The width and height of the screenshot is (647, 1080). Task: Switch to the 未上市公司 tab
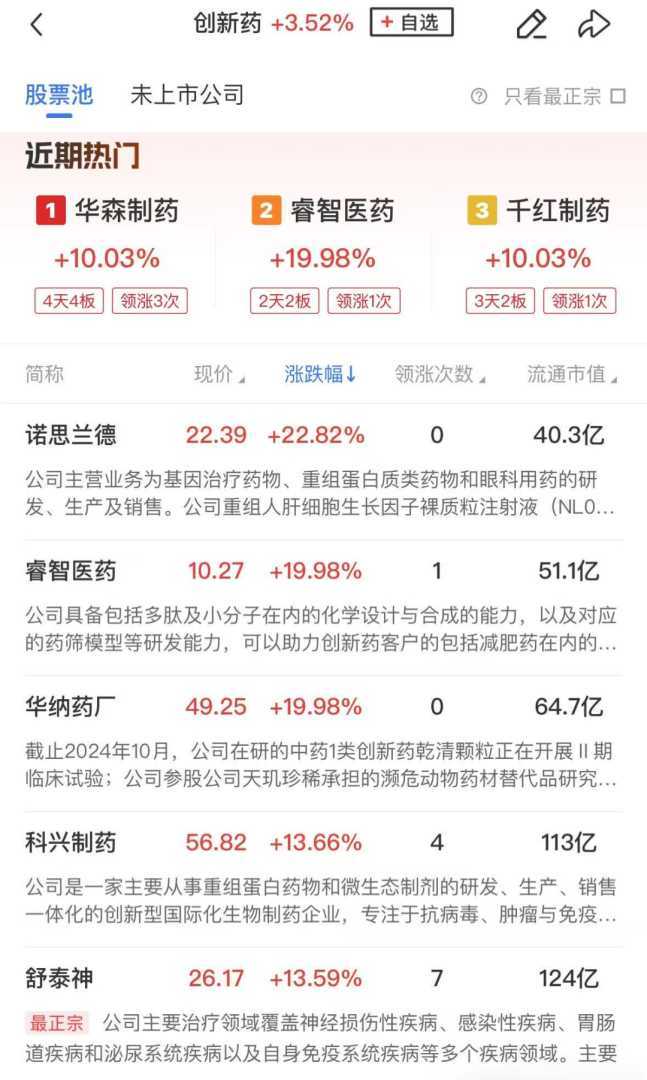click(187, 96)
